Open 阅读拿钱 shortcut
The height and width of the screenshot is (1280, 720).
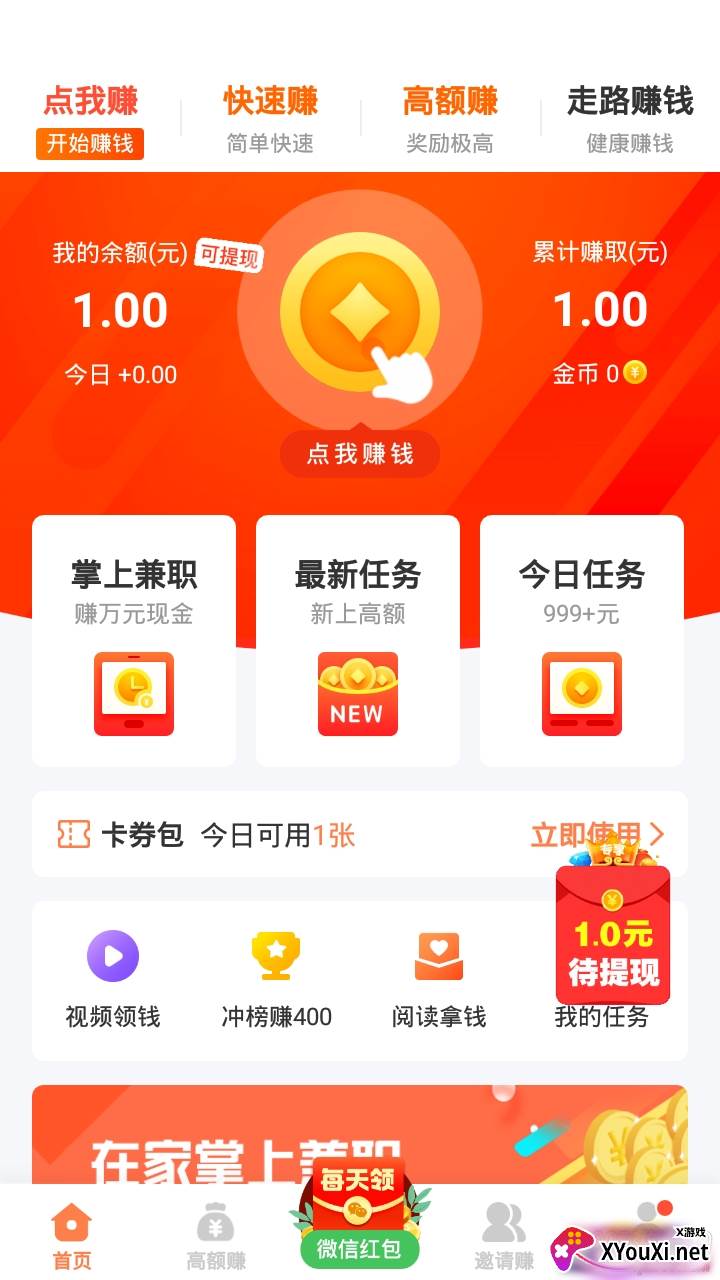pos(439,980)
